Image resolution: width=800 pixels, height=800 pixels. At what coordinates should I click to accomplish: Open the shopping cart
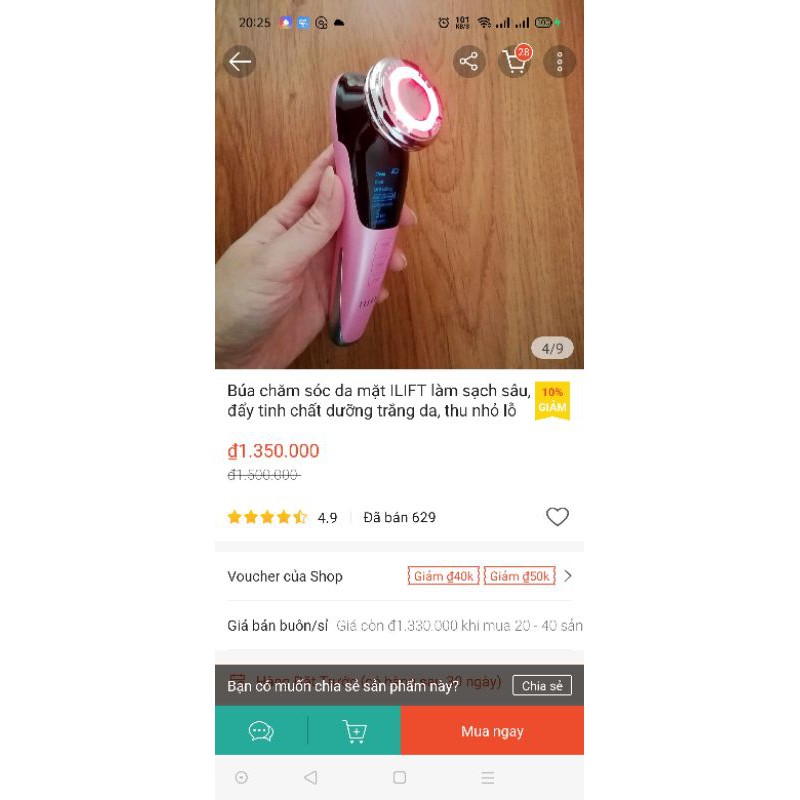point(515,62)
